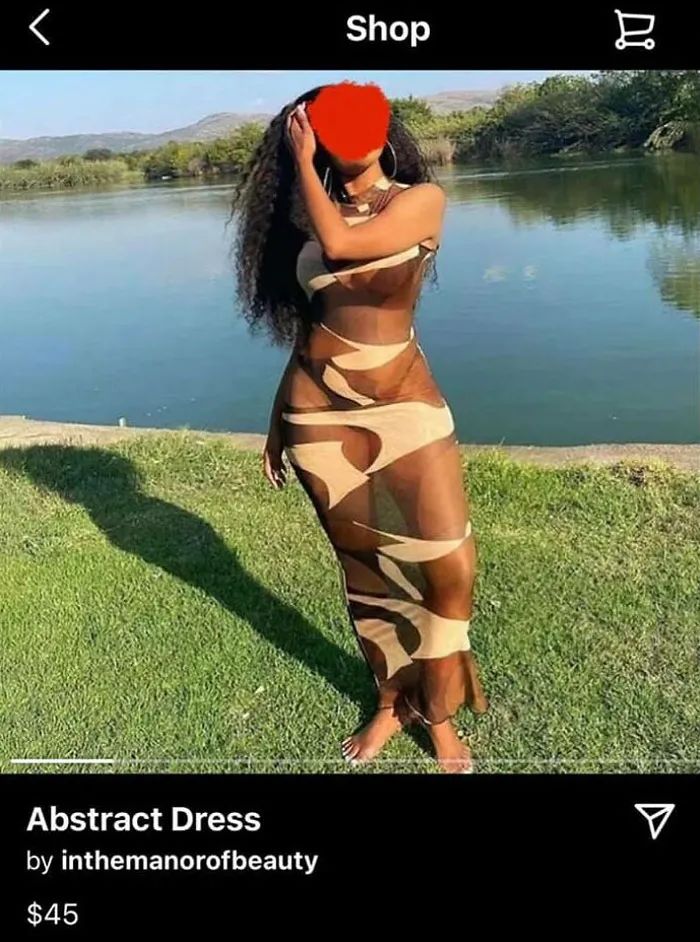Open the inthemanorofbeauty seller profile

189,861
